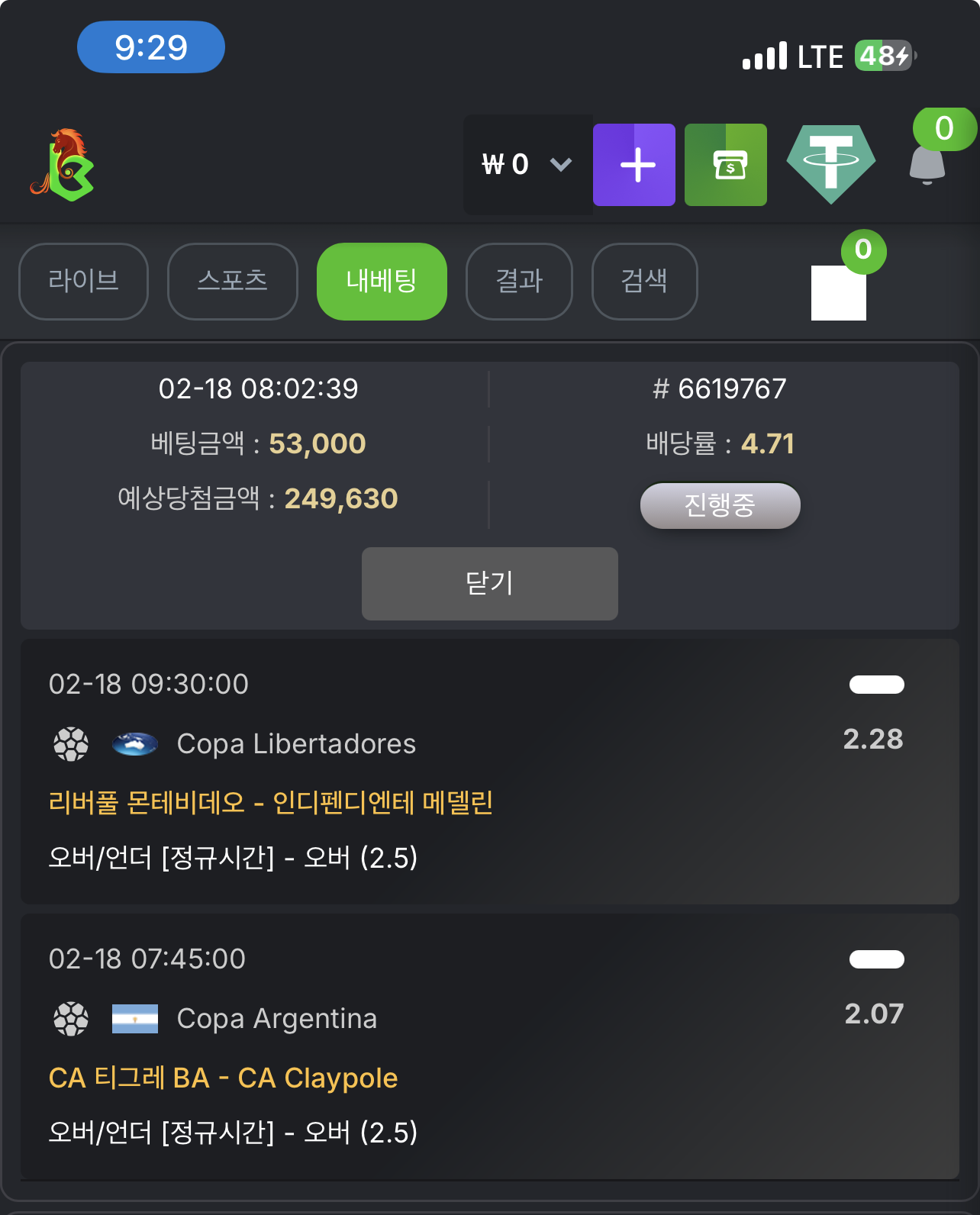Tap the 닫기 button

(489, 583)
